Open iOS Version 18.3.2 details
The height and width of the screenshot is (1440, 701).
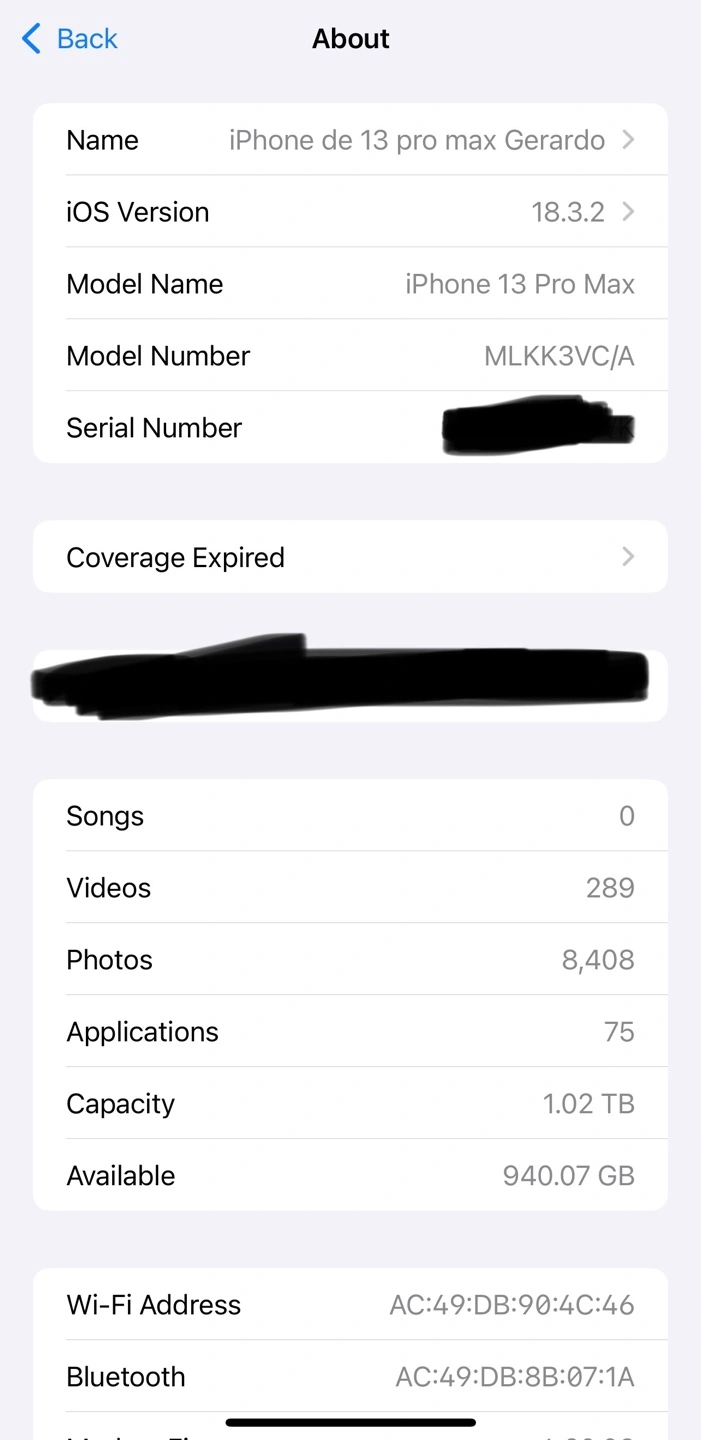[x=350, y=212]
